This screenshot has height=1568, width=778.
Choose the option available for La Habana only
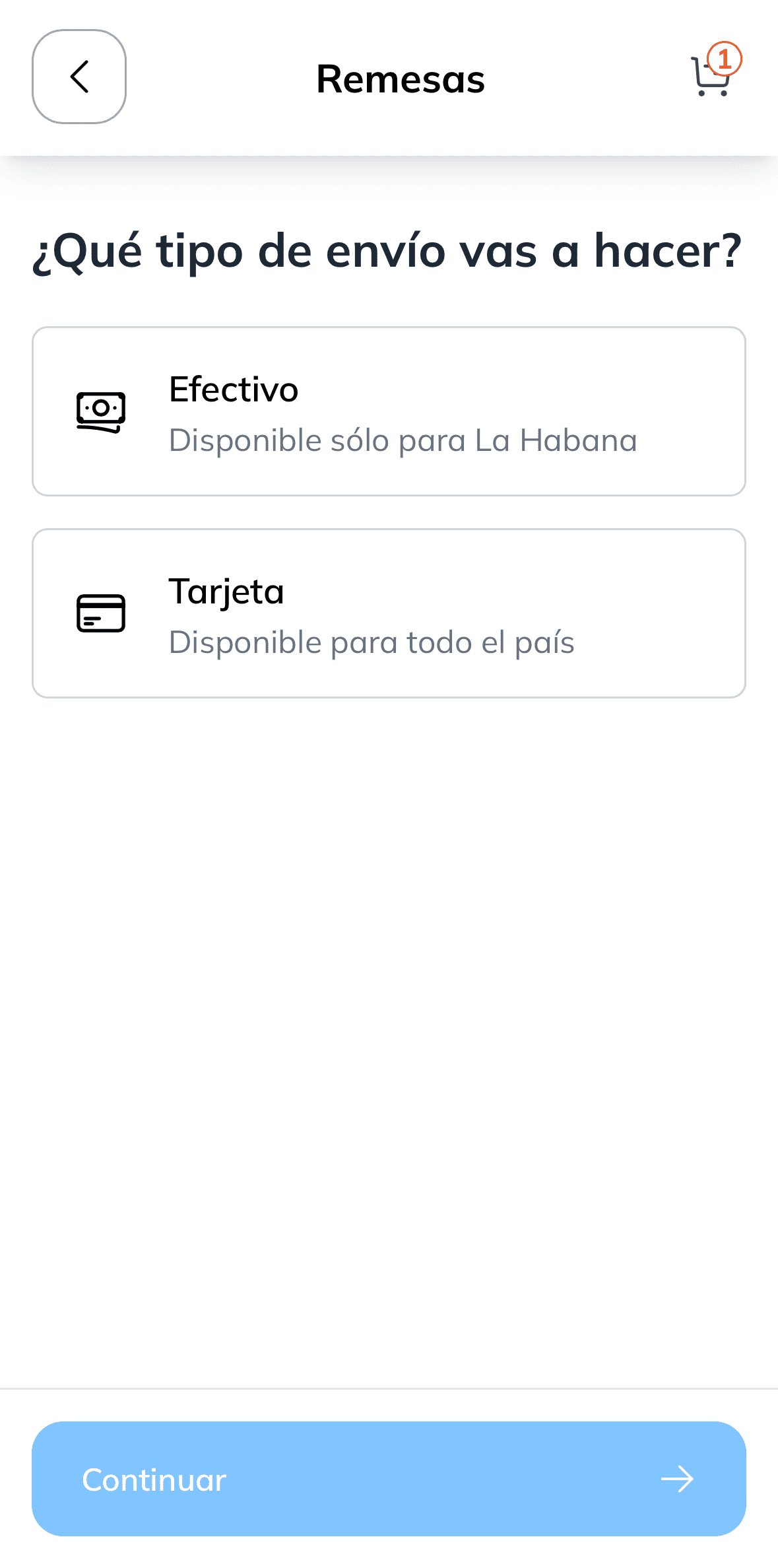(389, 410)
